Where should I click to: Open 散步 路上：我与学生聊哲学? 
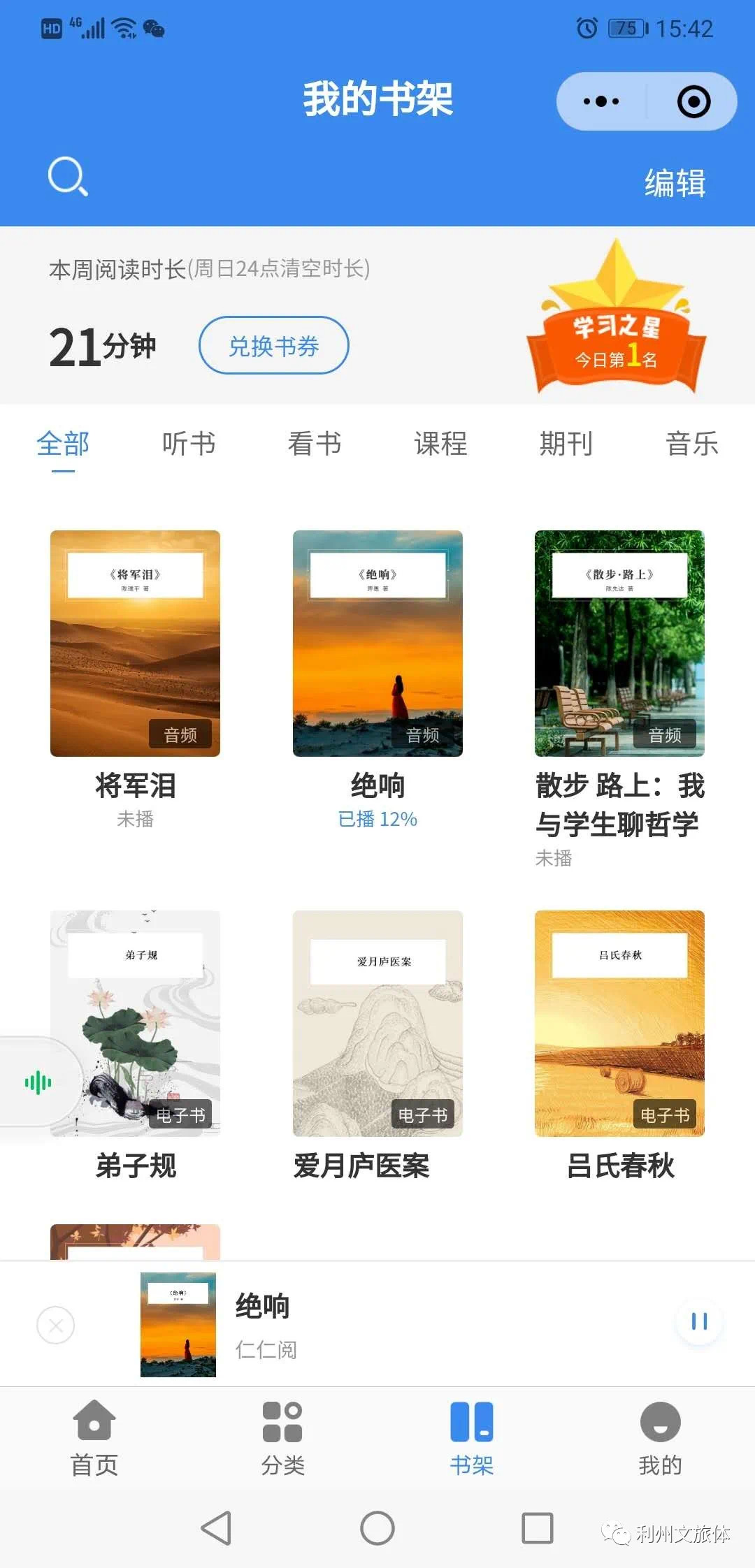tap(619, 644)
